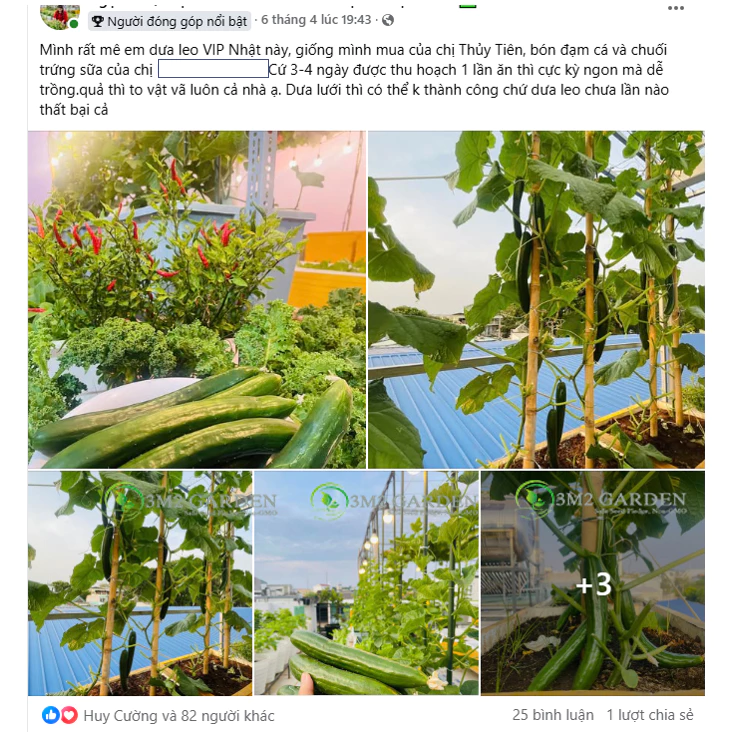This screenshot has height=732, width=732.
Task: Open the post options three-dot menu
Action: [676, 8]
